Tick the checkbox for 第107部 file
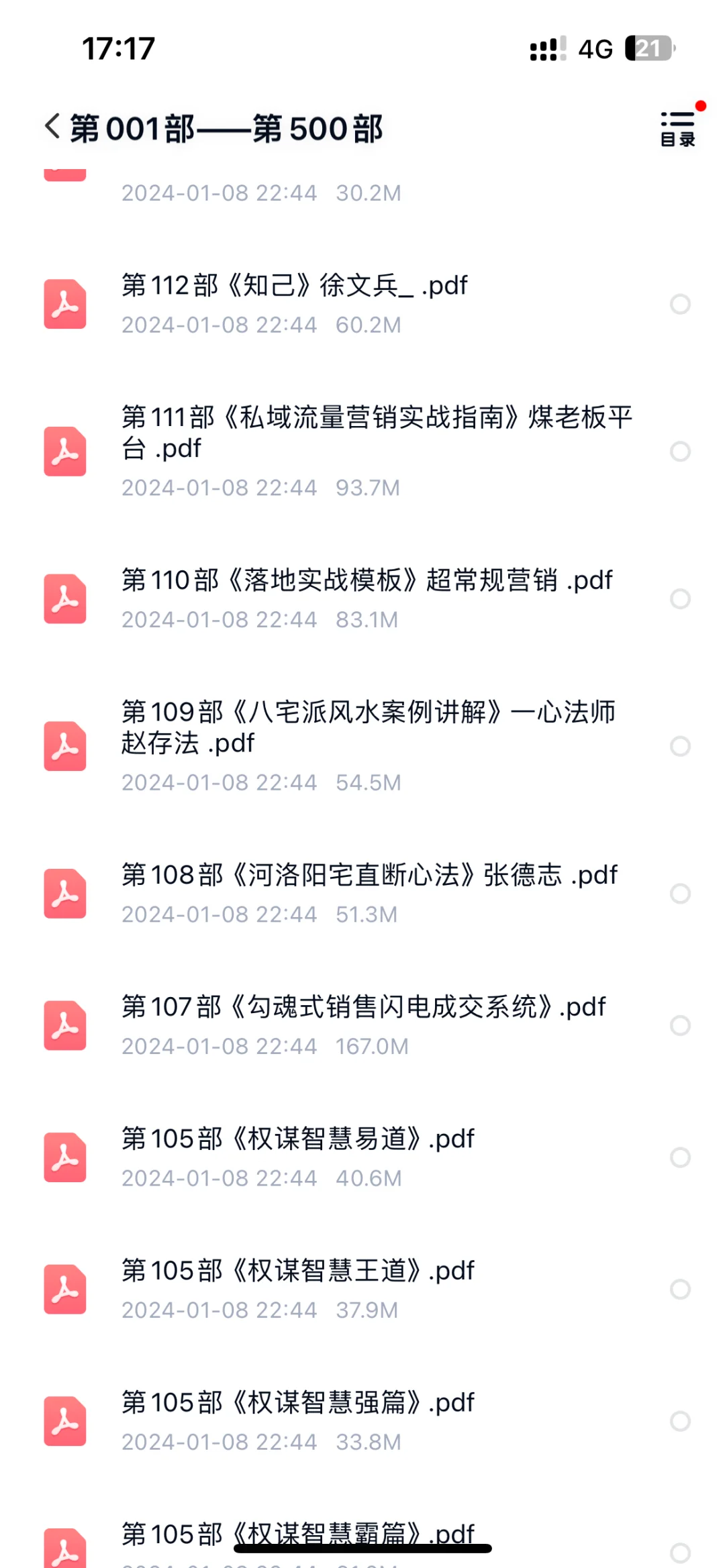 pyautogui.click(x=680, y=1025)
